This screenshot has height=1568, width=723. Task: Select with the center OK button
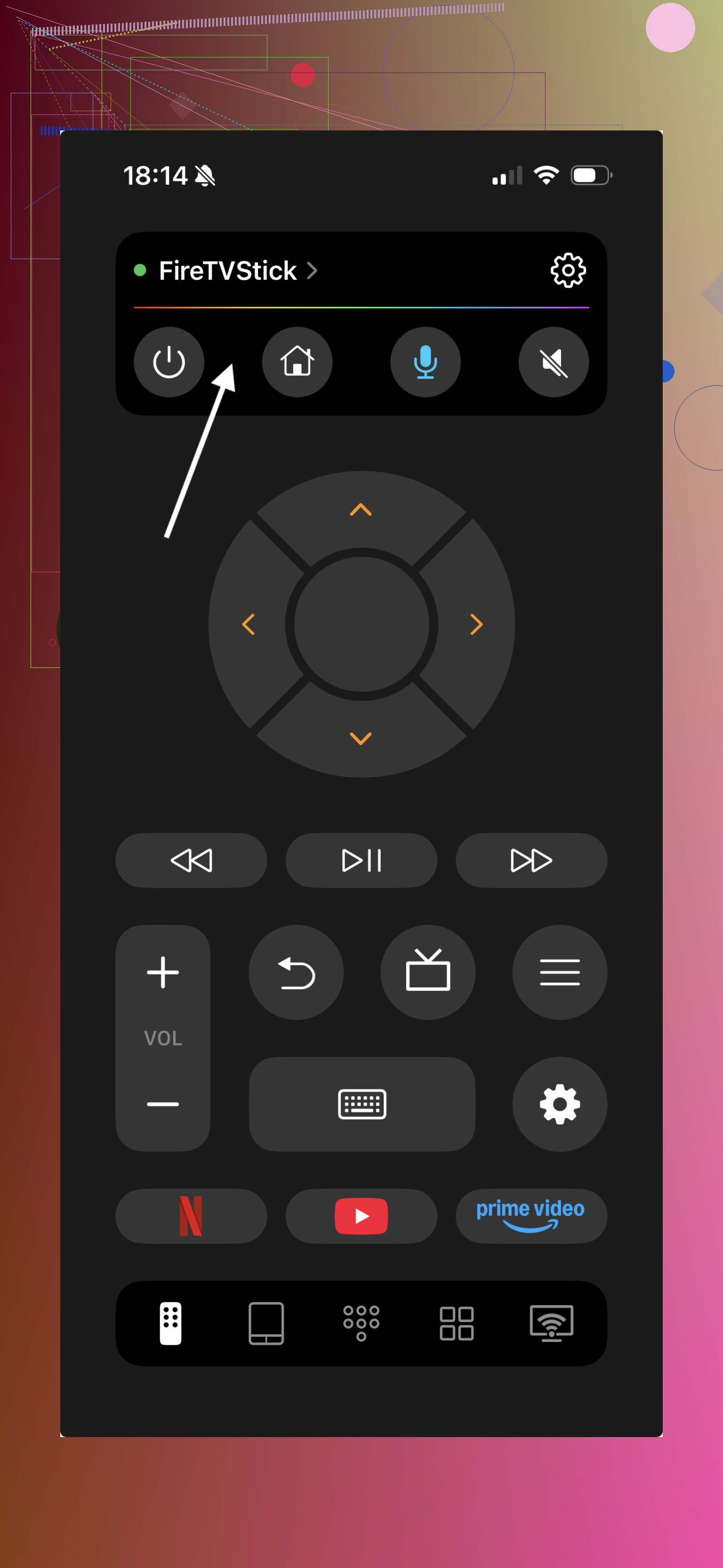pyautogui.click(x=361, y=625)
